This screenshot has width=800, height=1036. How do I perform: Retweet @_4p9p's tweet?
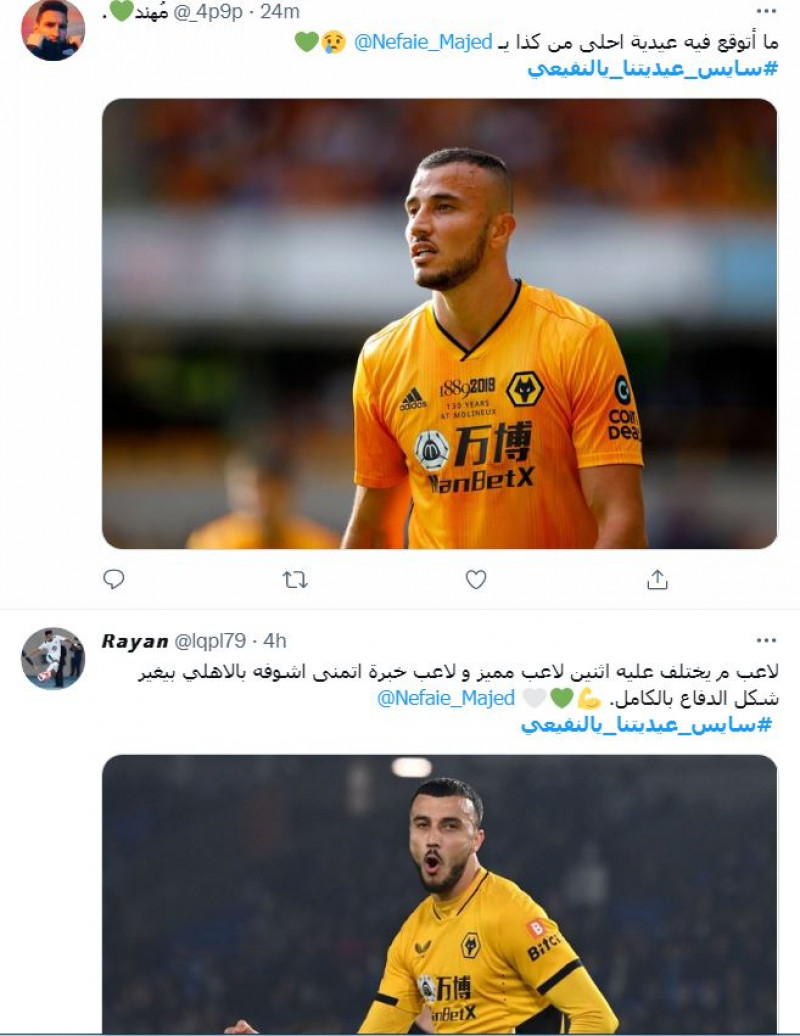click(294, 579)
